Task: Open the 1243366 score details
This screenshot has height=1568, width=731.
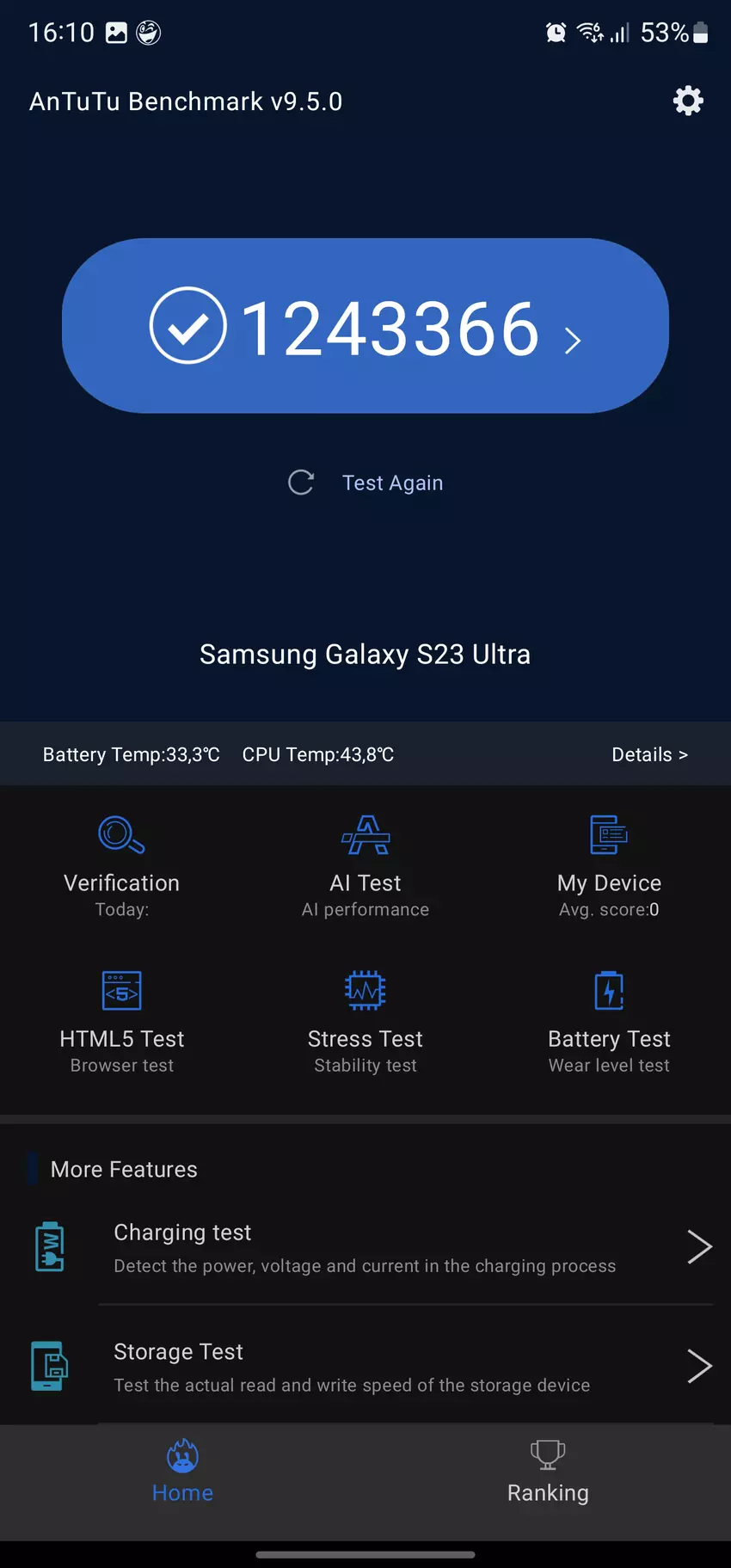Action: tap(365, 326)
